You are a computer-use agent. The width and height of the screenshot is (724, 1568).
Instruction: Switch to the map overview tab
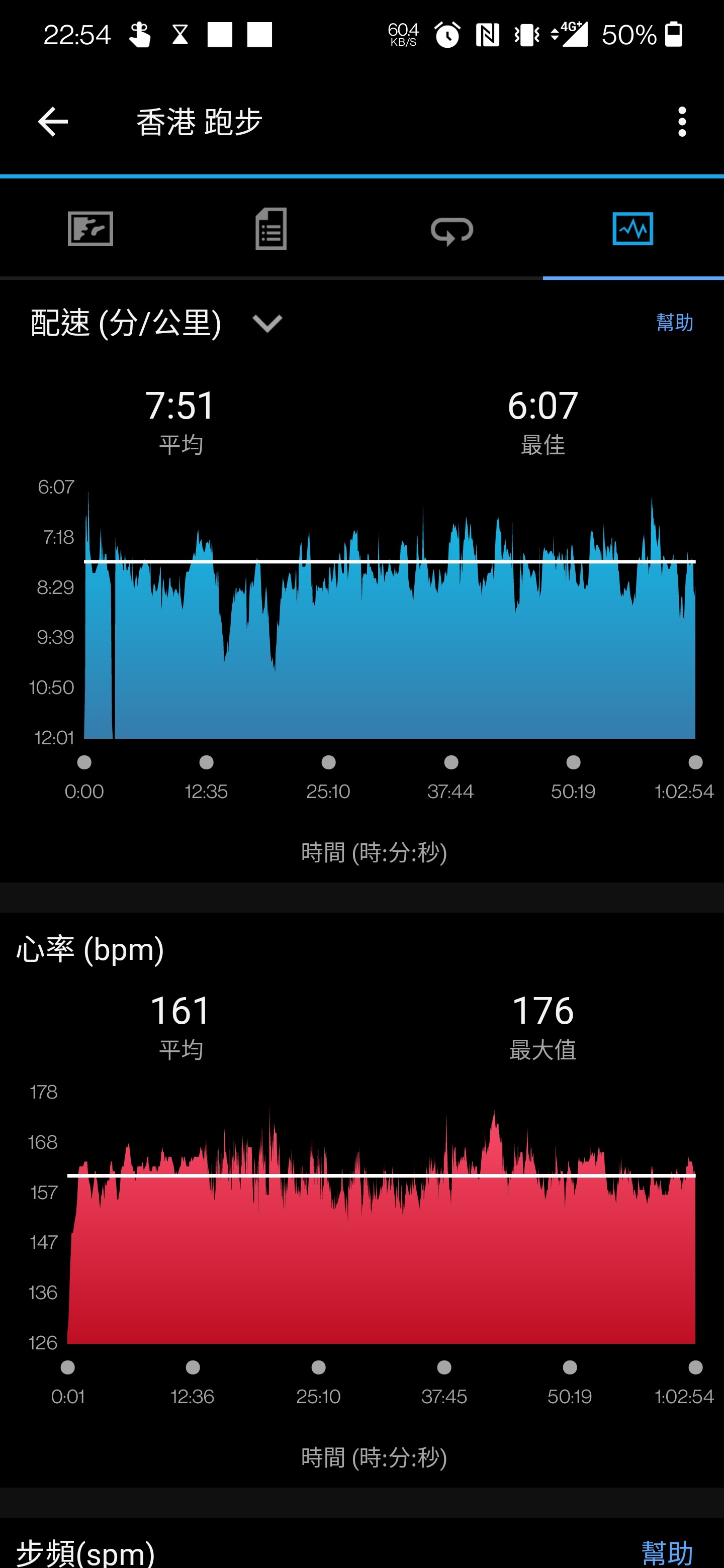[90, 229]
